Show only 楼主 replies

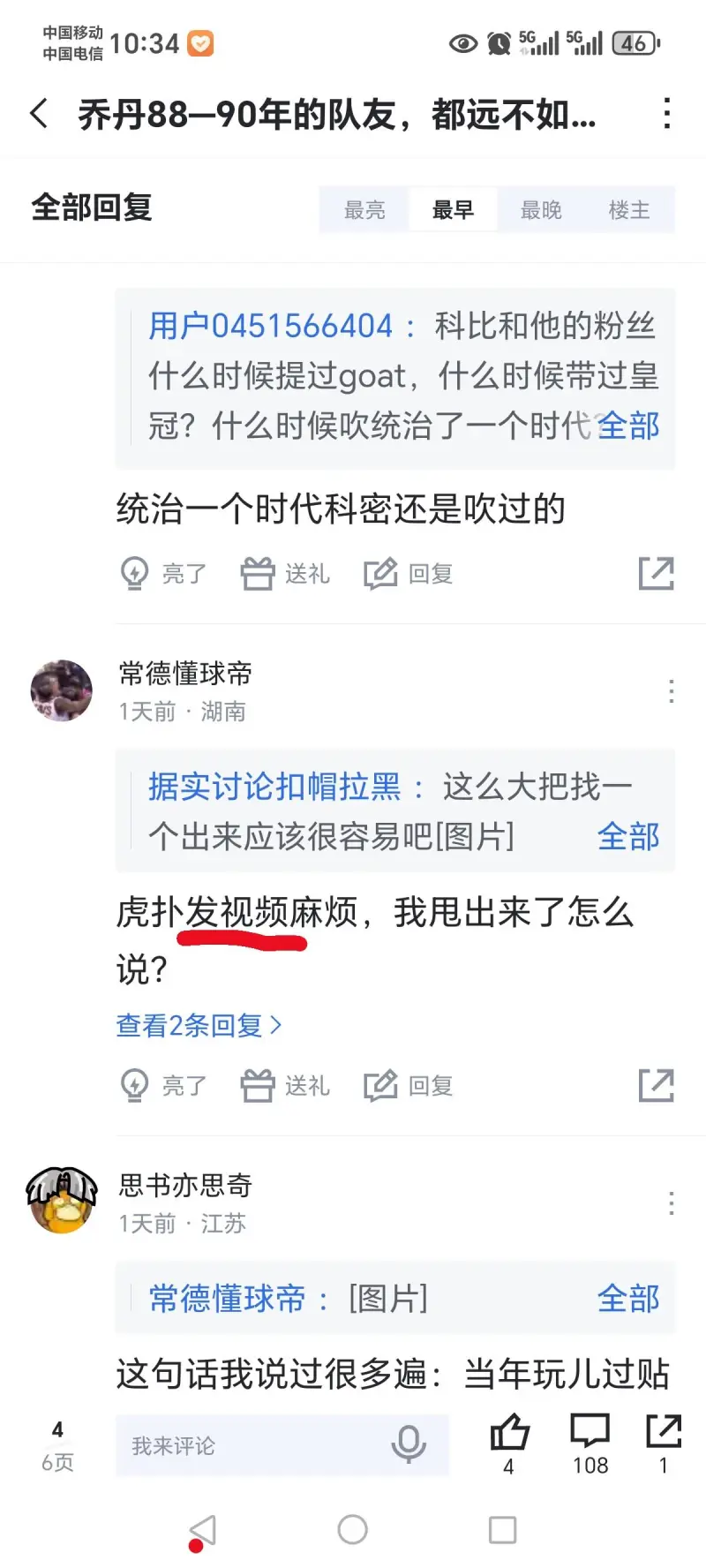(629, 210)
